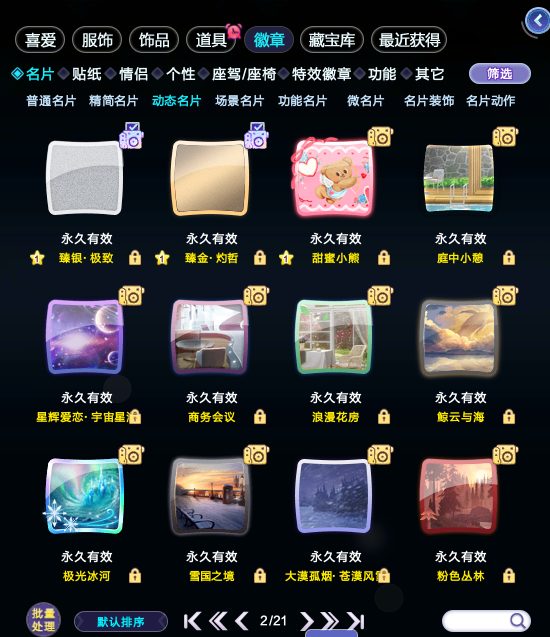Select the 甜蜜小熊 card
Screen dimensions: 550x637
pyautogui.click(x=334, y=178)
